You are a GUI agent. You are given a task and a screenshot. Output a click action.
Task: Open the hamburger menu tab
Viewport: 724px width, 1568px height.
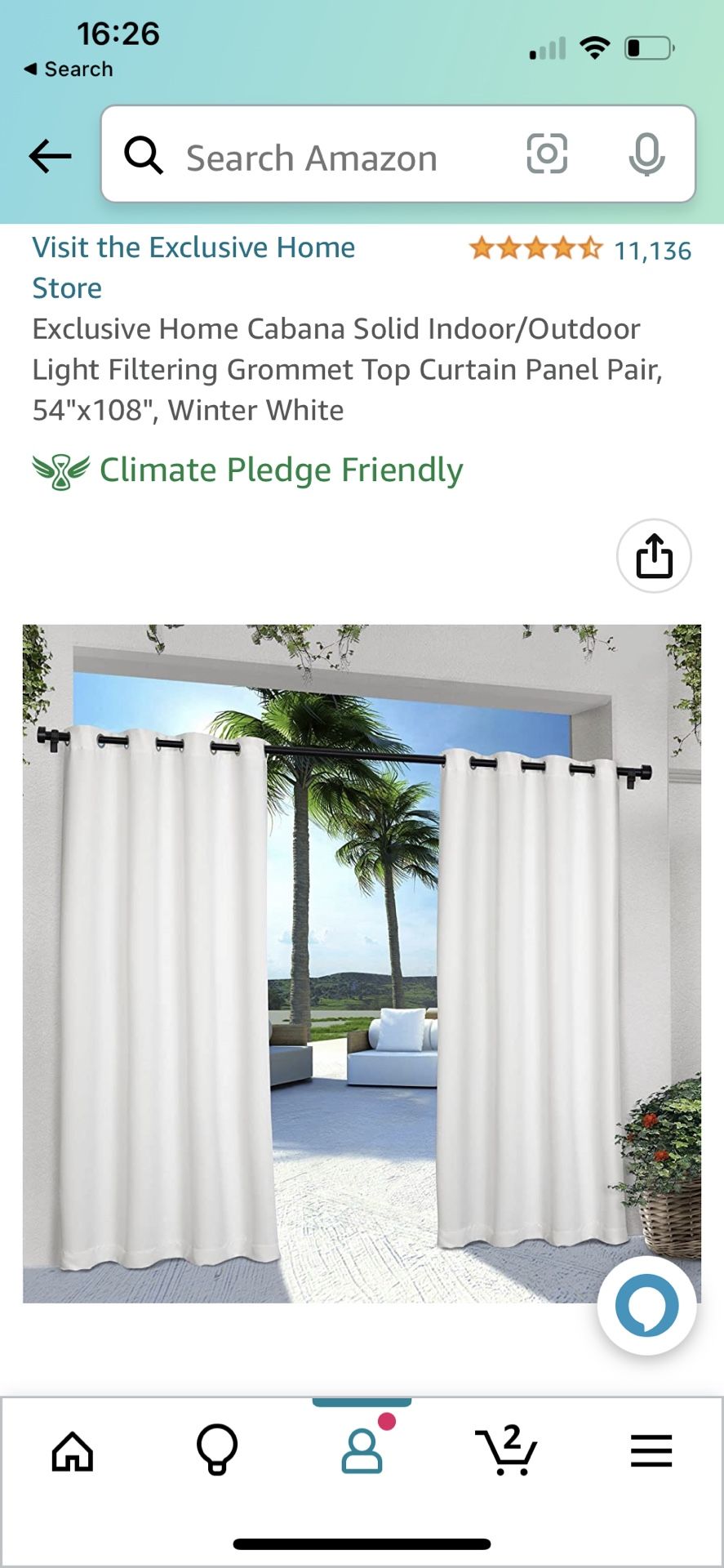tap(651, 1451)
